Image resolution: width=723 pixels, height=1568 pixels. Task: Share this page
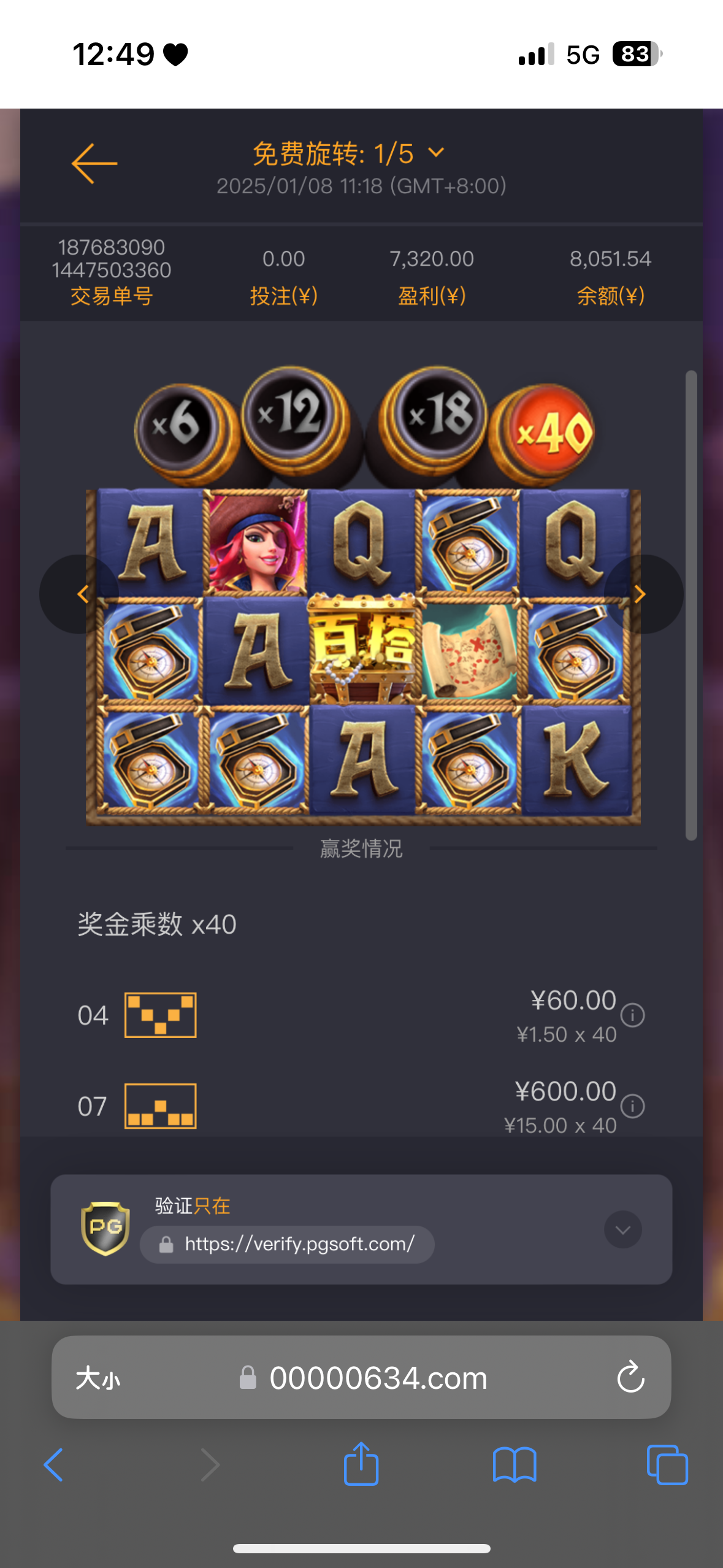click(x=361, y=1464)
